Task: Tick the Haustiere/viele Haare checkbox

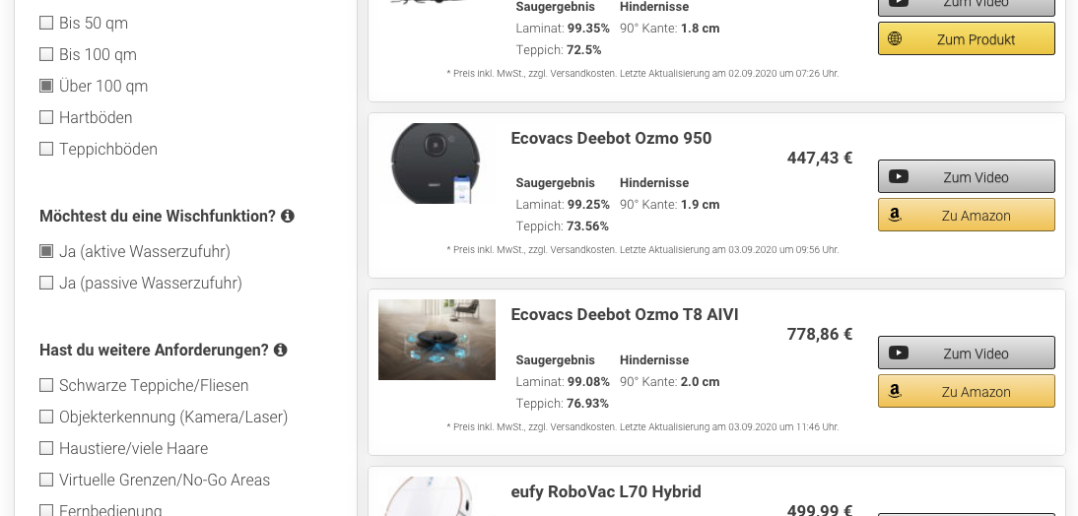Action: (x=46, y=449)
